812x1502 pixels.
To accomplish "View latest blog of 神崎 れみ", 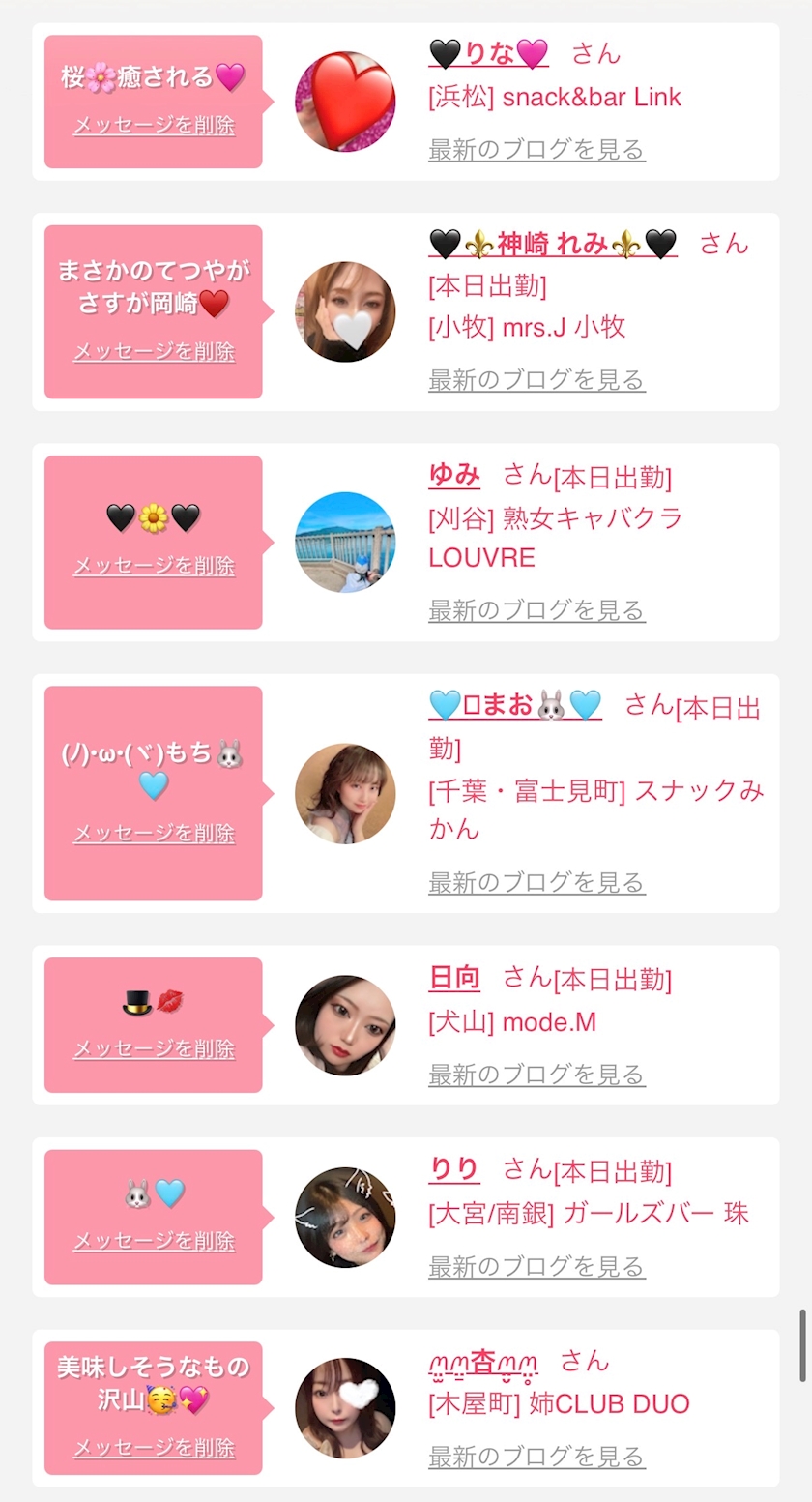I will tap(536, 380).
